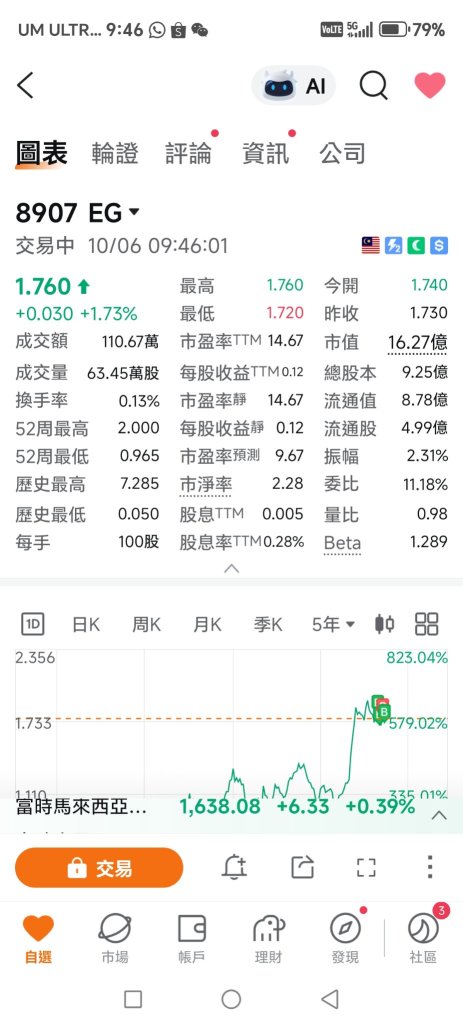Remove stock from favorites via heart icon
The width and height of the screenshot is (463, 1024).
(430, 86)
